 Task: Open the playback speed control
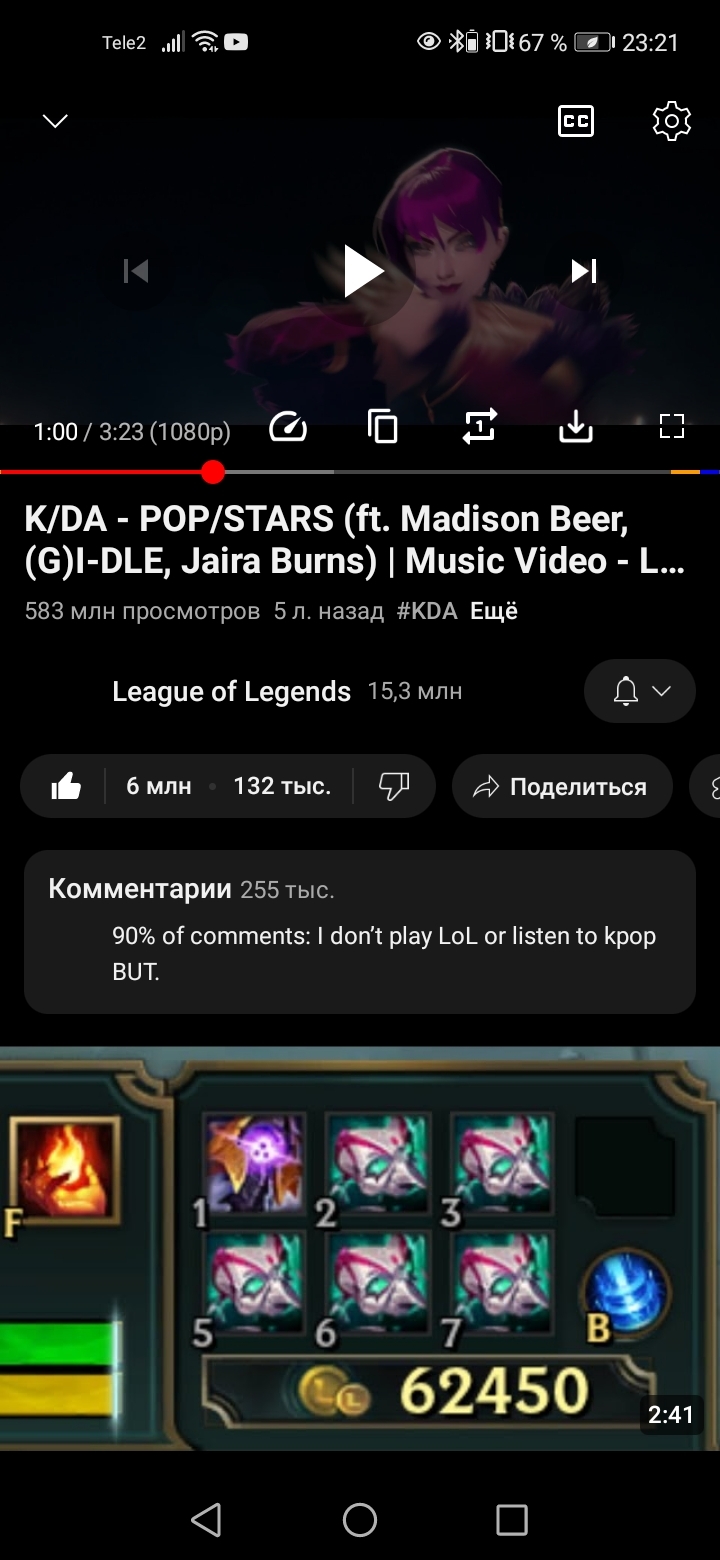click(288, 428)
